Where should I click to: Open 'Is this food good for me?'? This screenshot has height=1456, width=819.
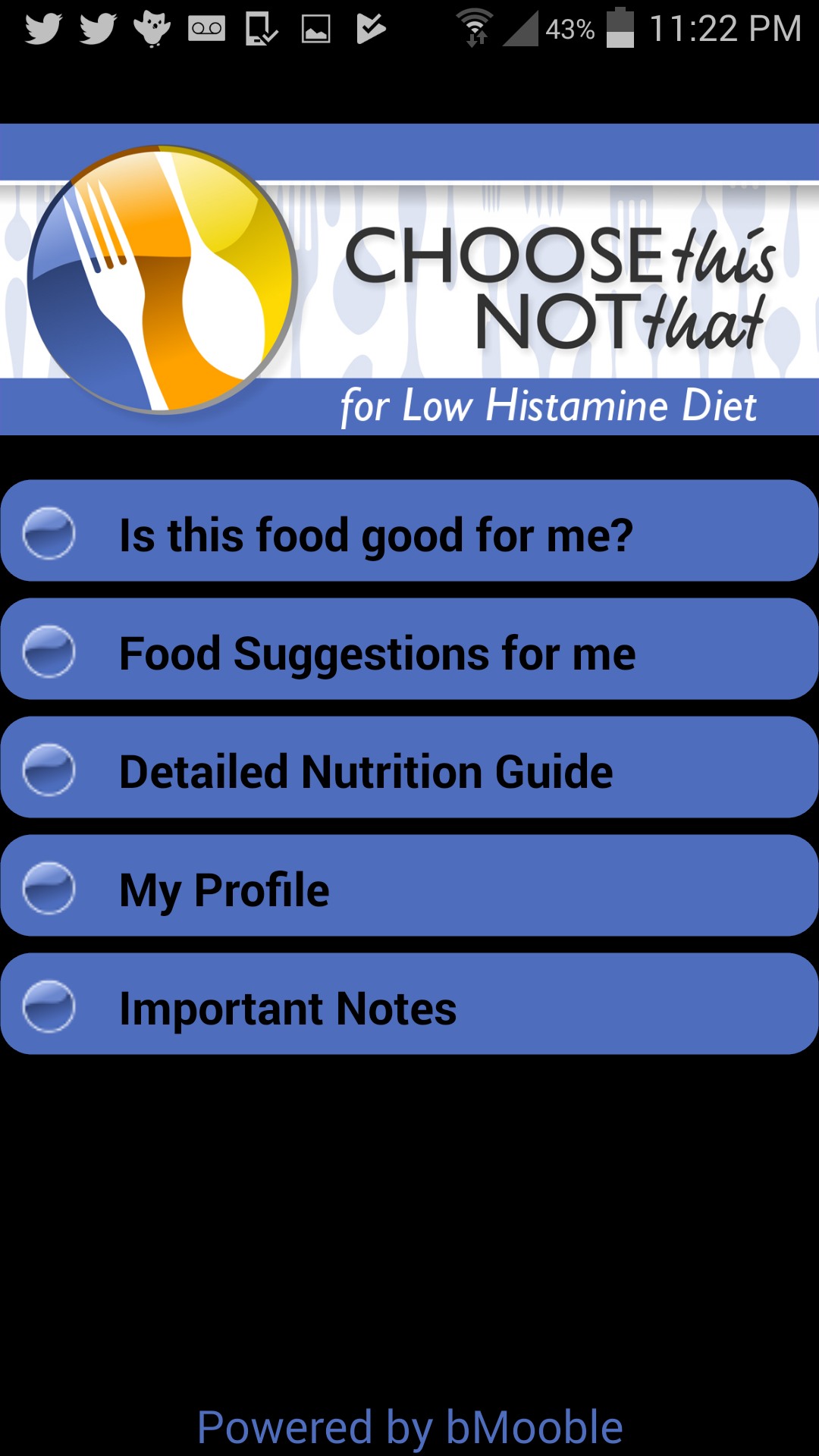409,533
